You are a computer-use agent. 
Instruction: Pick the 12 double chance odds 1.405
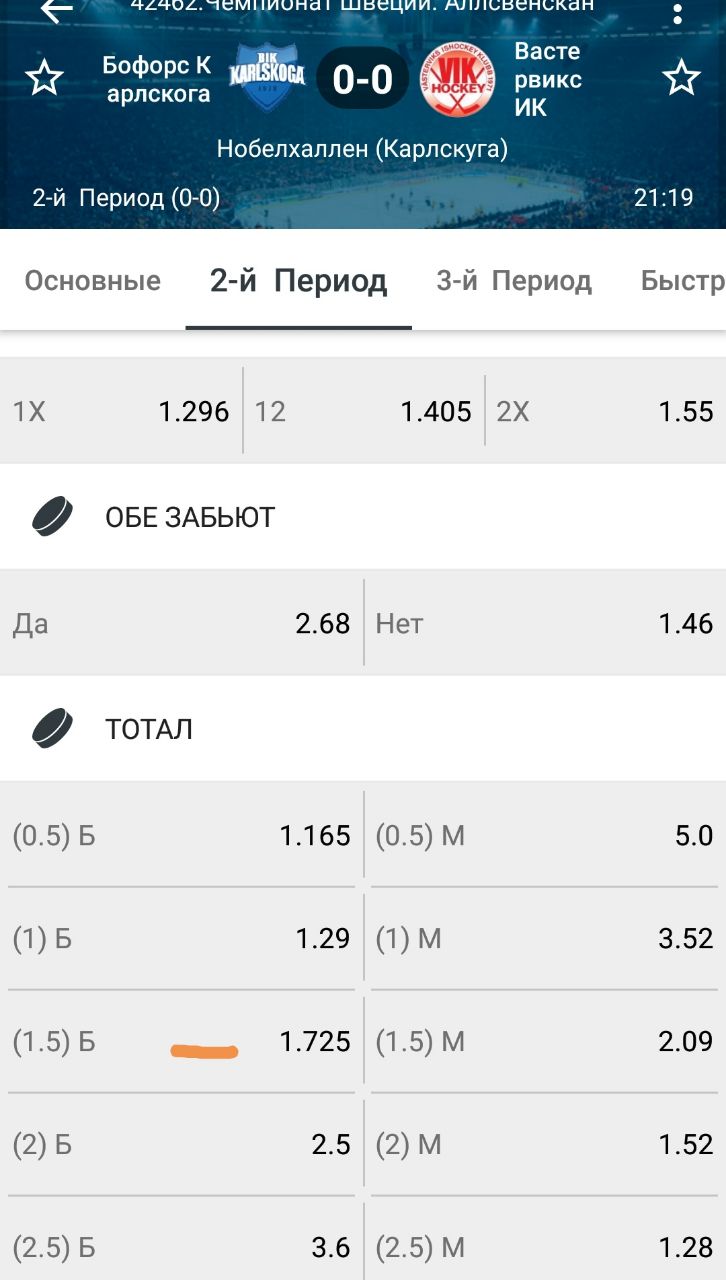pyautogui.click(x=363, y=411)
